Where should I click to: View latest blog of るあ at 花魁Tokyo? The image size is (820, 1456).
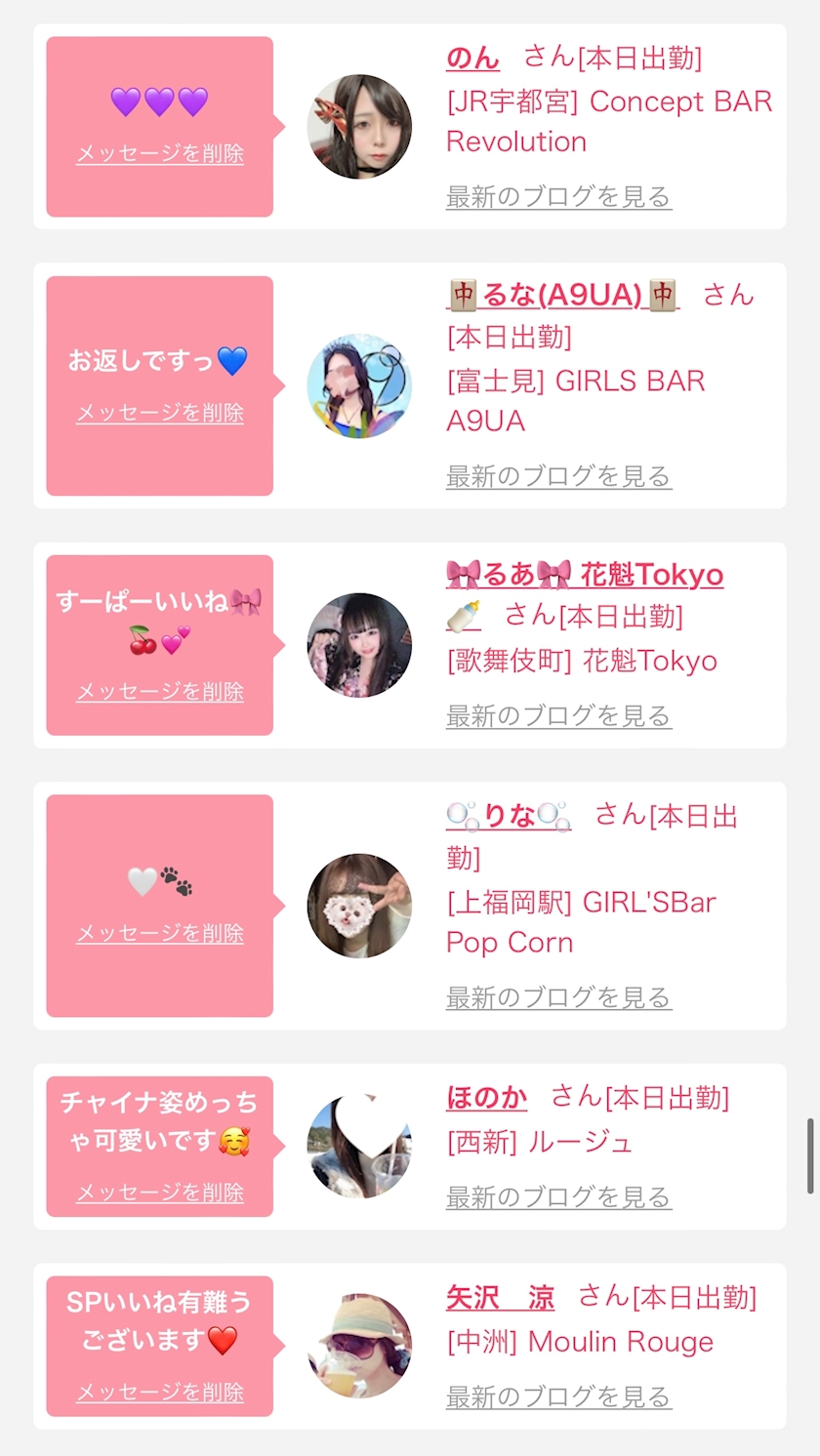[x=558, y=715]
